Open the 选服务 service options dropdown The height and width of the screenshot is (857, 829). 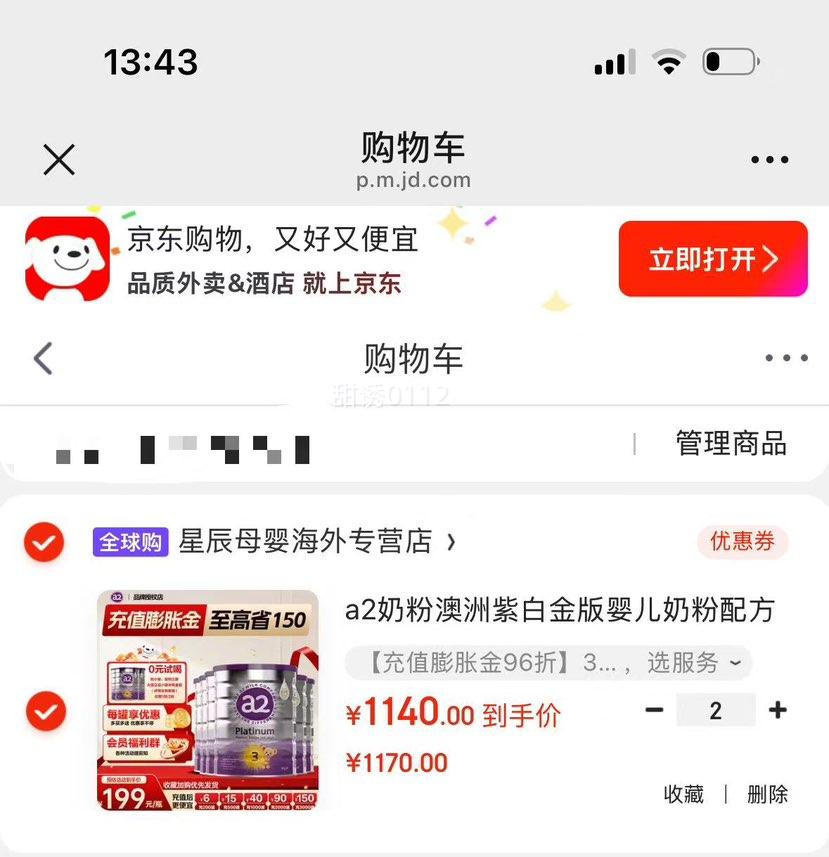coord(700,661)
